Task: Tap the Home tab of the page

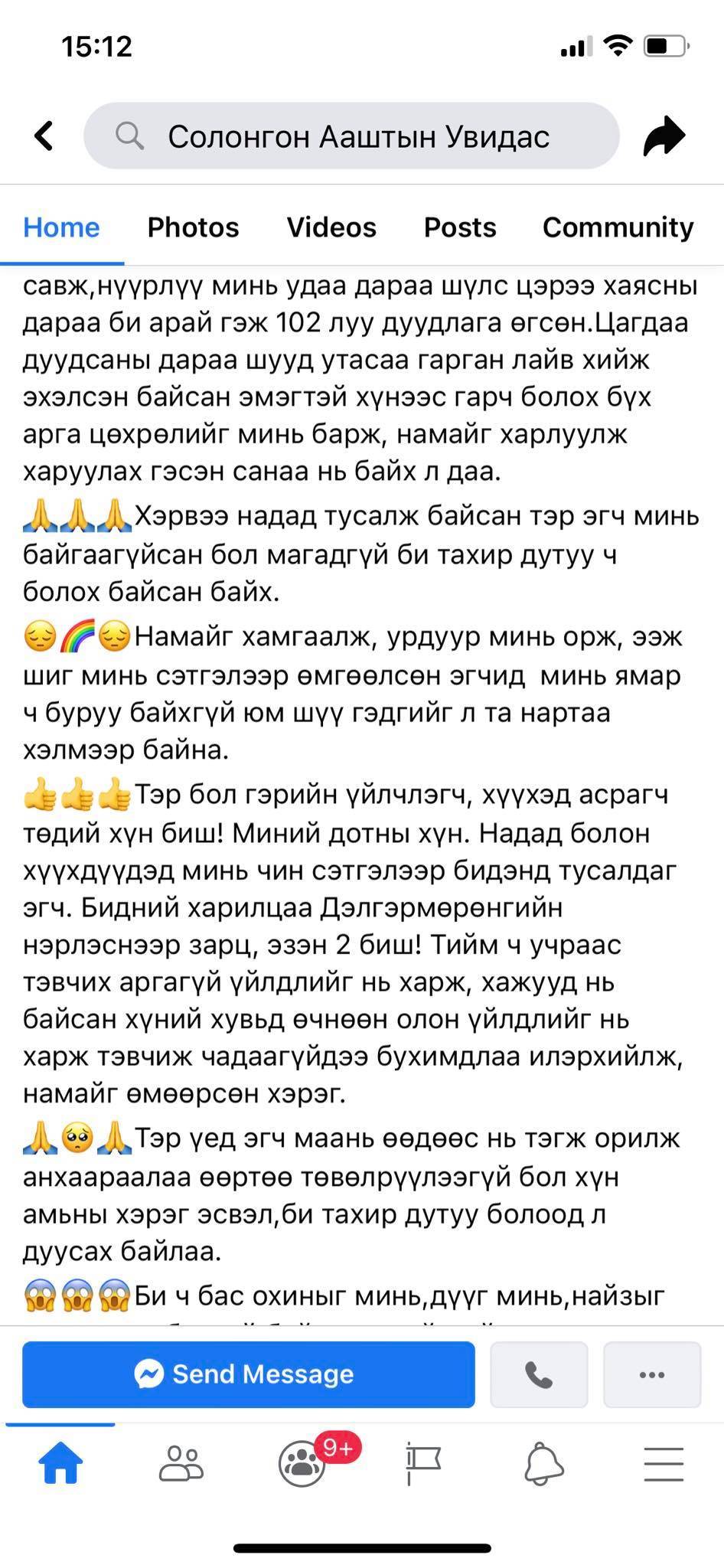Action: (61, 227)
